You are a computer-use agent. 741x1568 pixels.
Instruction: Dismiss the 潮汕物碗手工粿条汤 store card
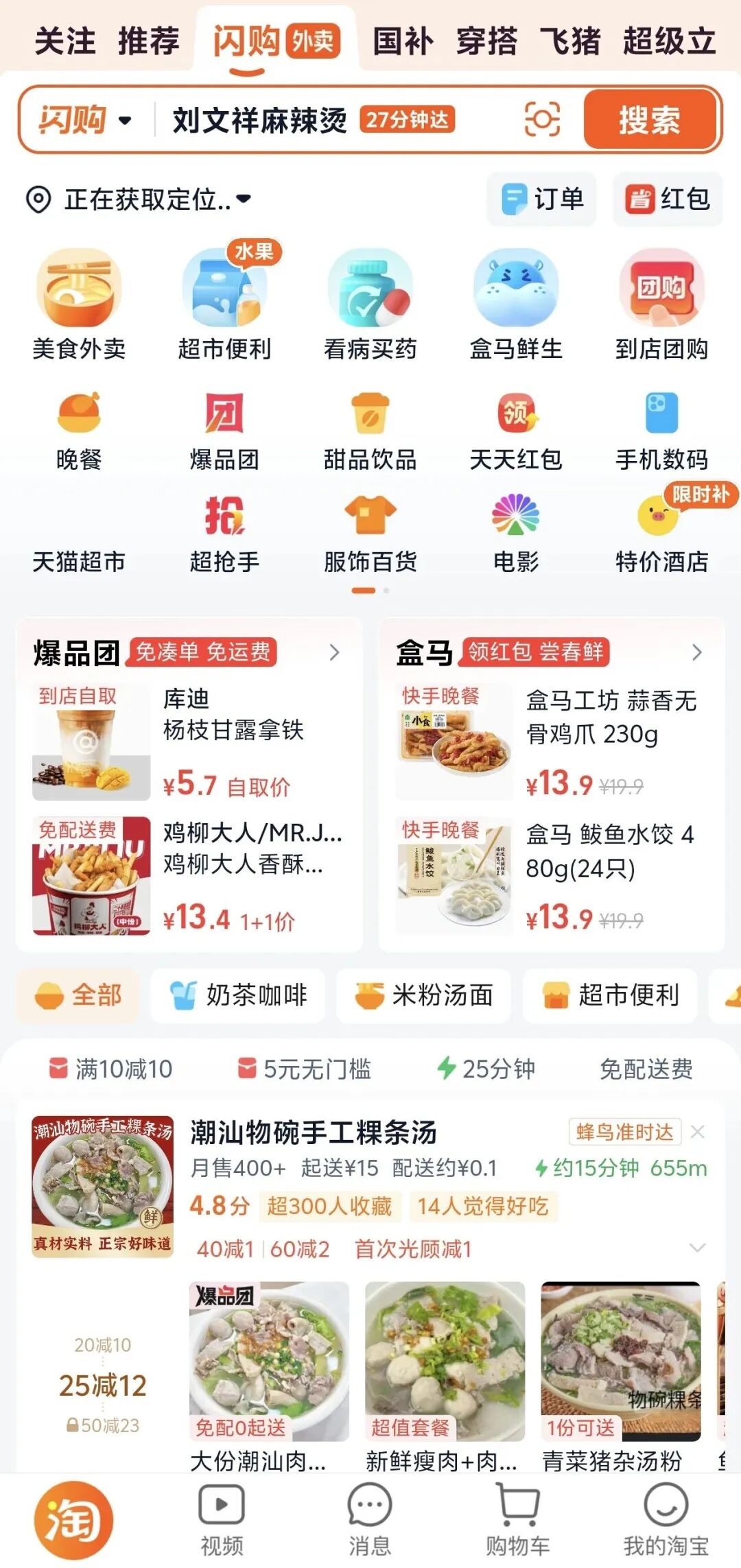(698, 1132)
